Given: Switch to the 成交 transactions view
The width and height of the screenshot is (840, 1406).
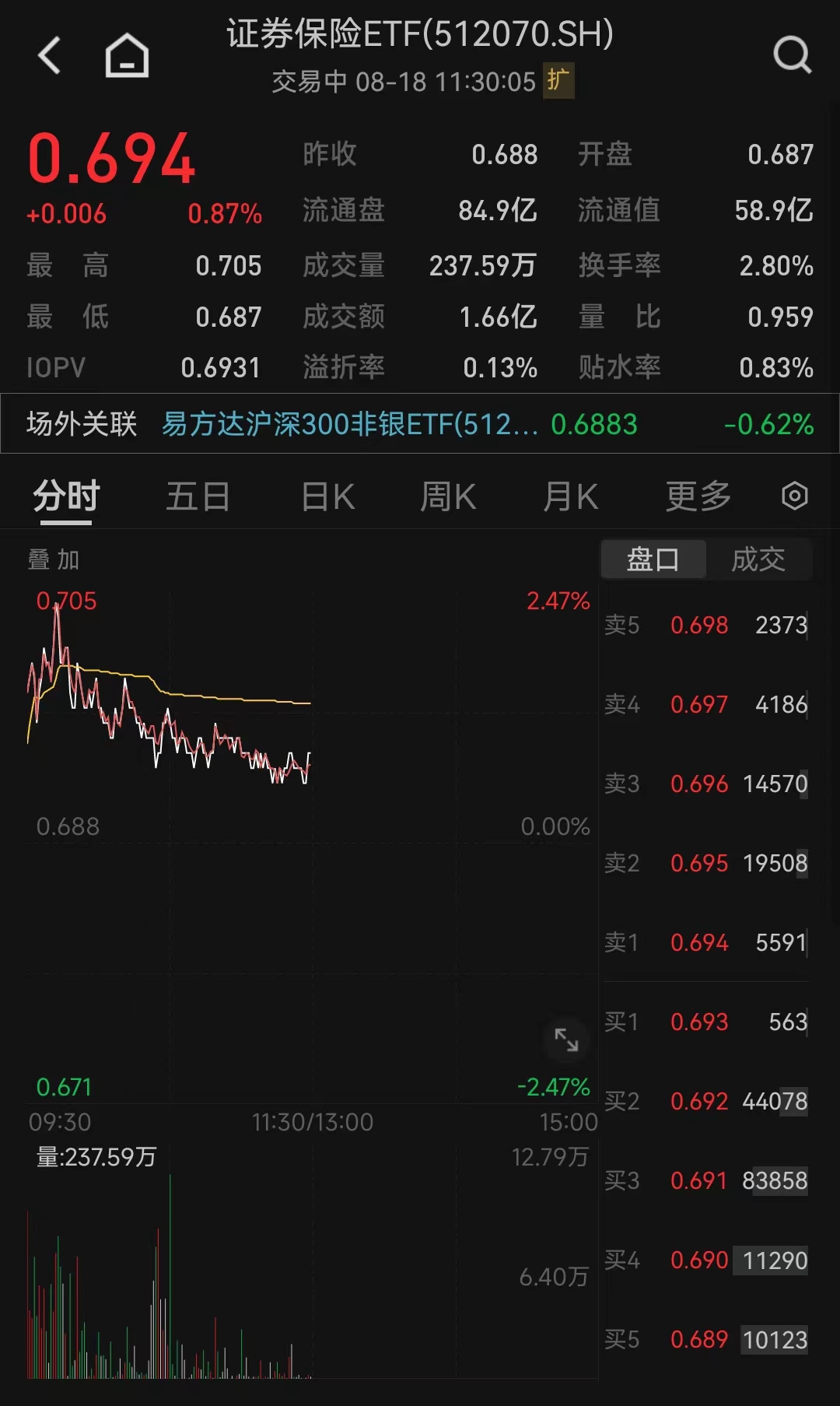Looking at the screenshot, I should [758, 559].
